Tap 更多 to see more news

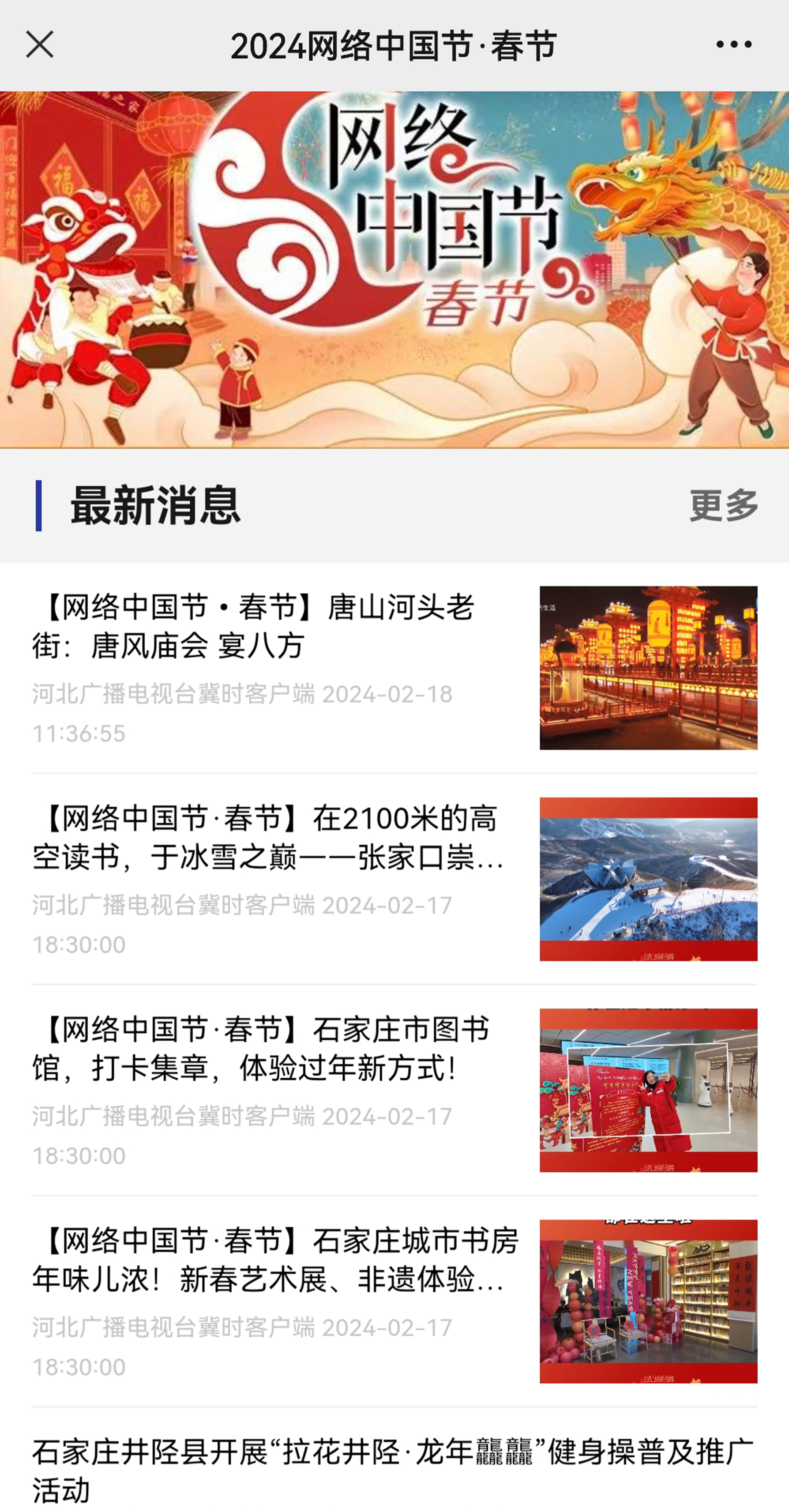click(x=723, y=505)
